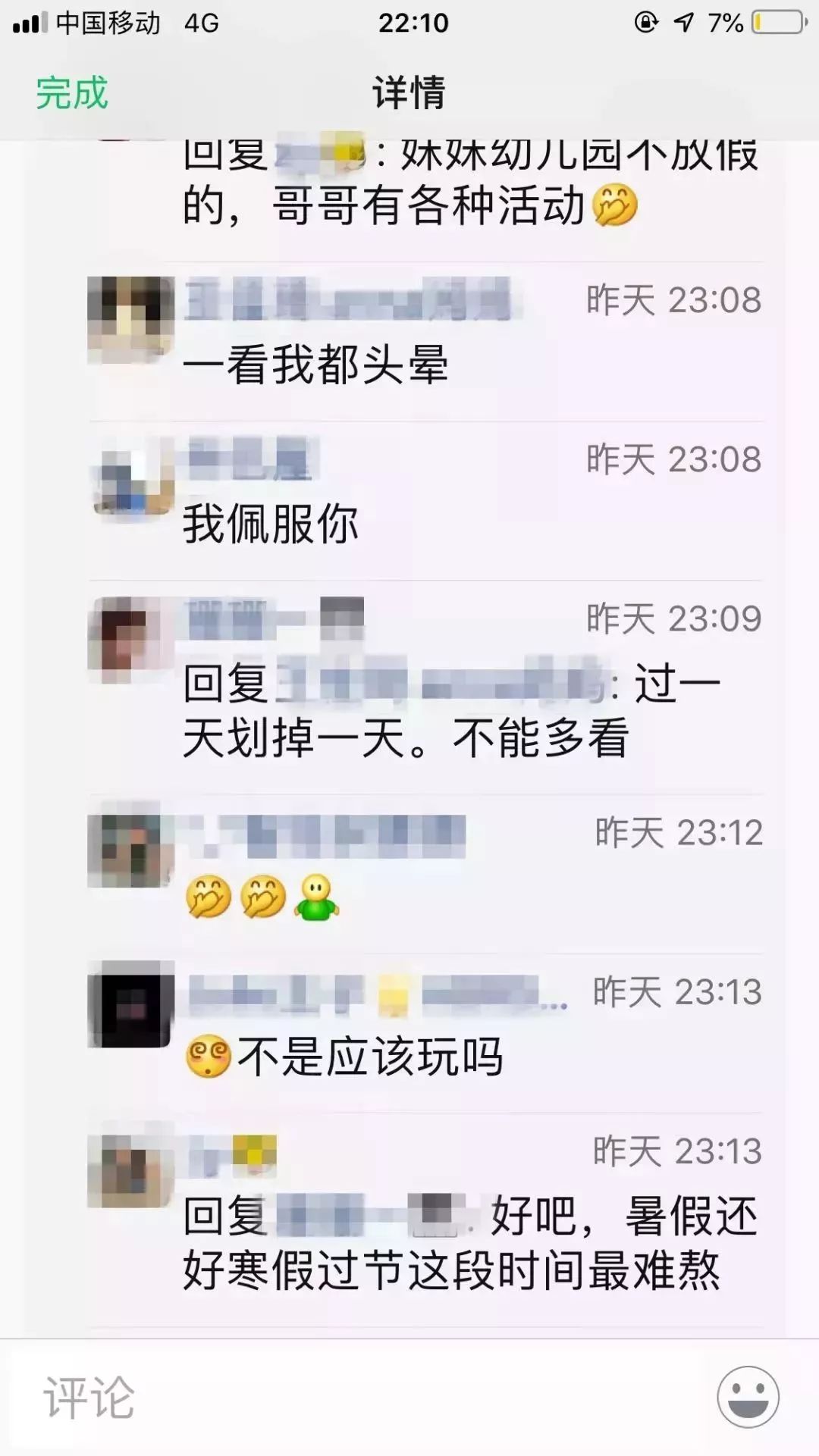The image size is (819, 1456).
Task: Open avatar of the 不是应该玩吗 commenter
Action: (x=130, y=1005)
